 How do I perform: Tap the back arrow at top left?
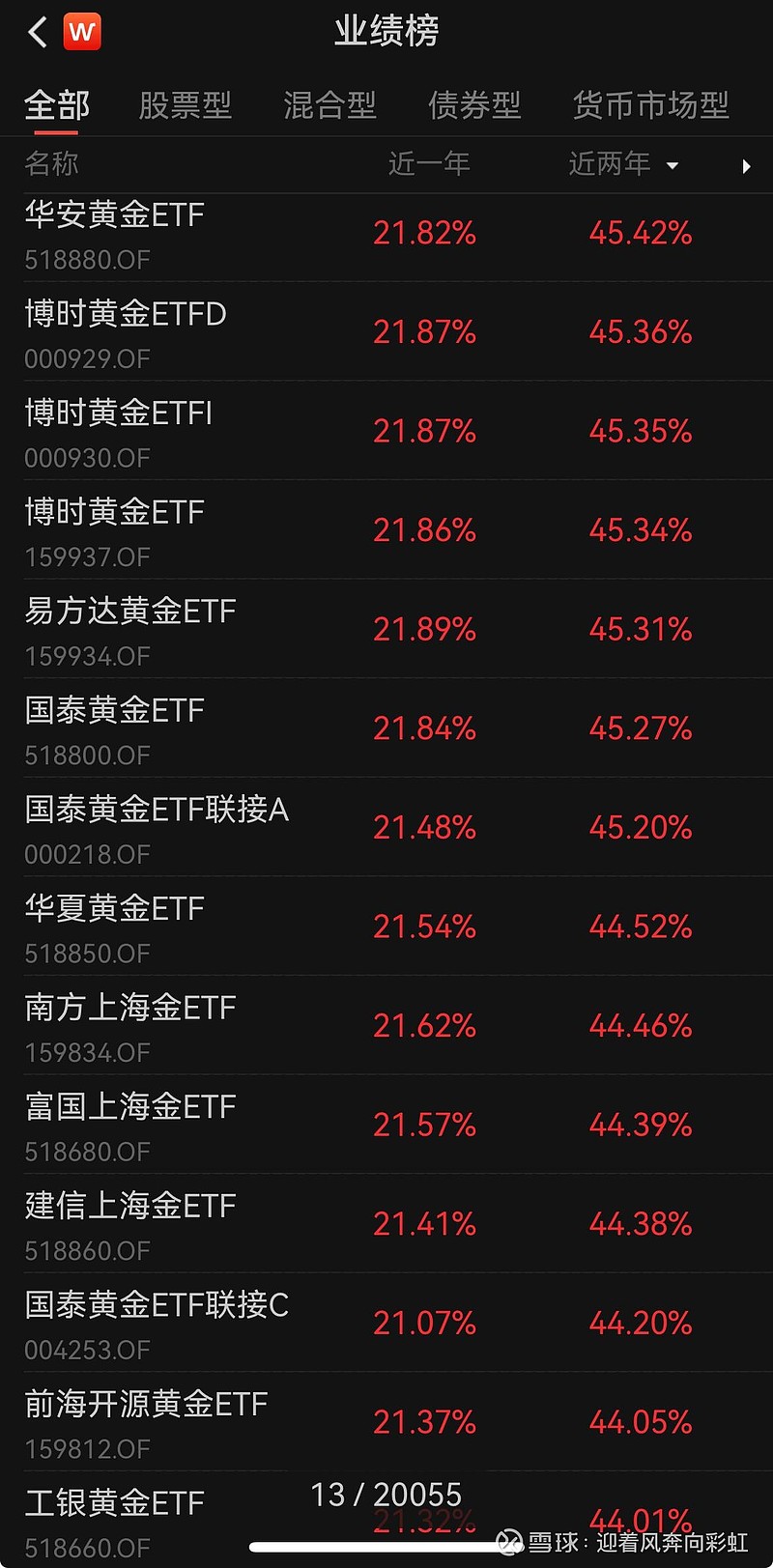(37, 30)
